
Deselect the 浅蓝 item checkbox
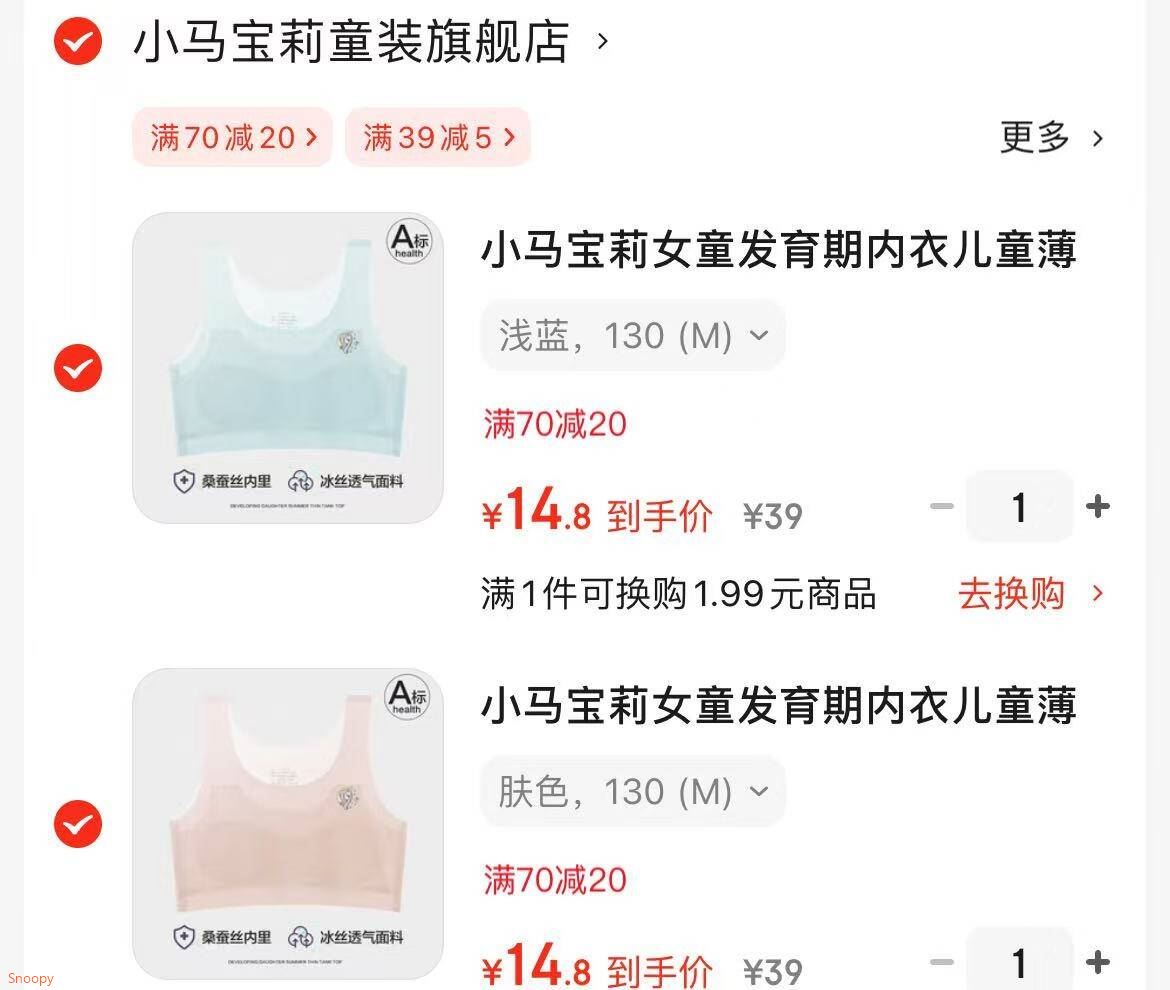[78, 368]
